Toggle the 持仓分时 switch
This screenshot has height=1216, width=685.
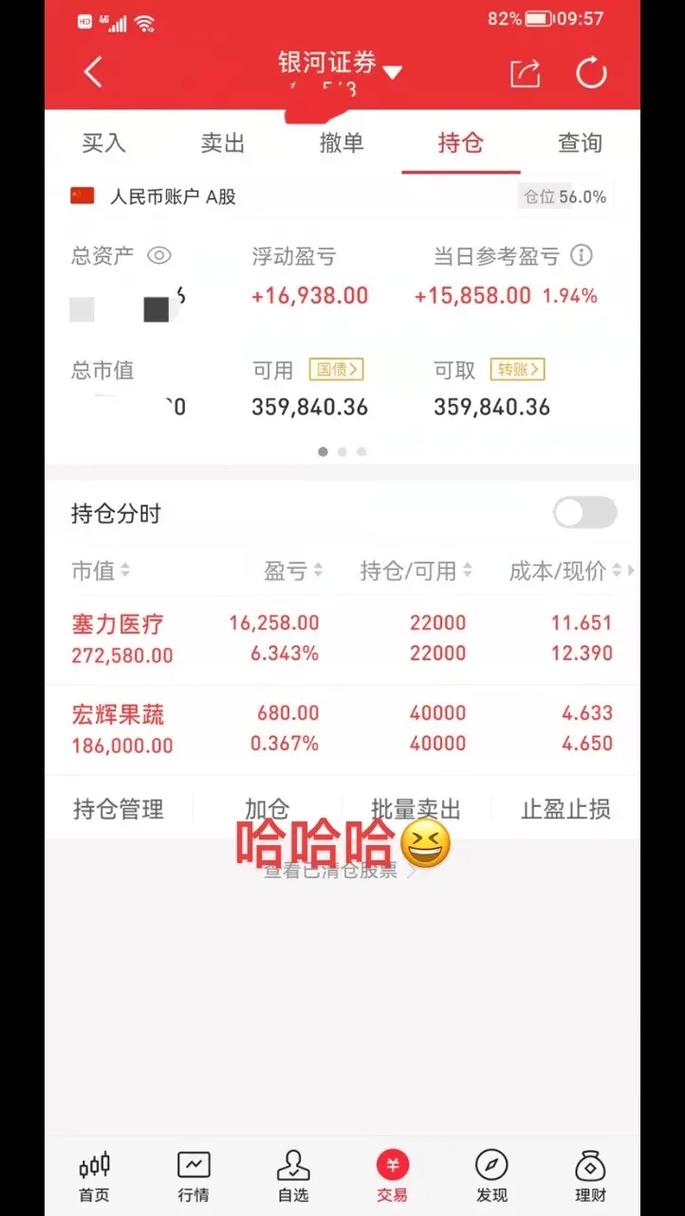pyautogui.click(x=585, y=513)
